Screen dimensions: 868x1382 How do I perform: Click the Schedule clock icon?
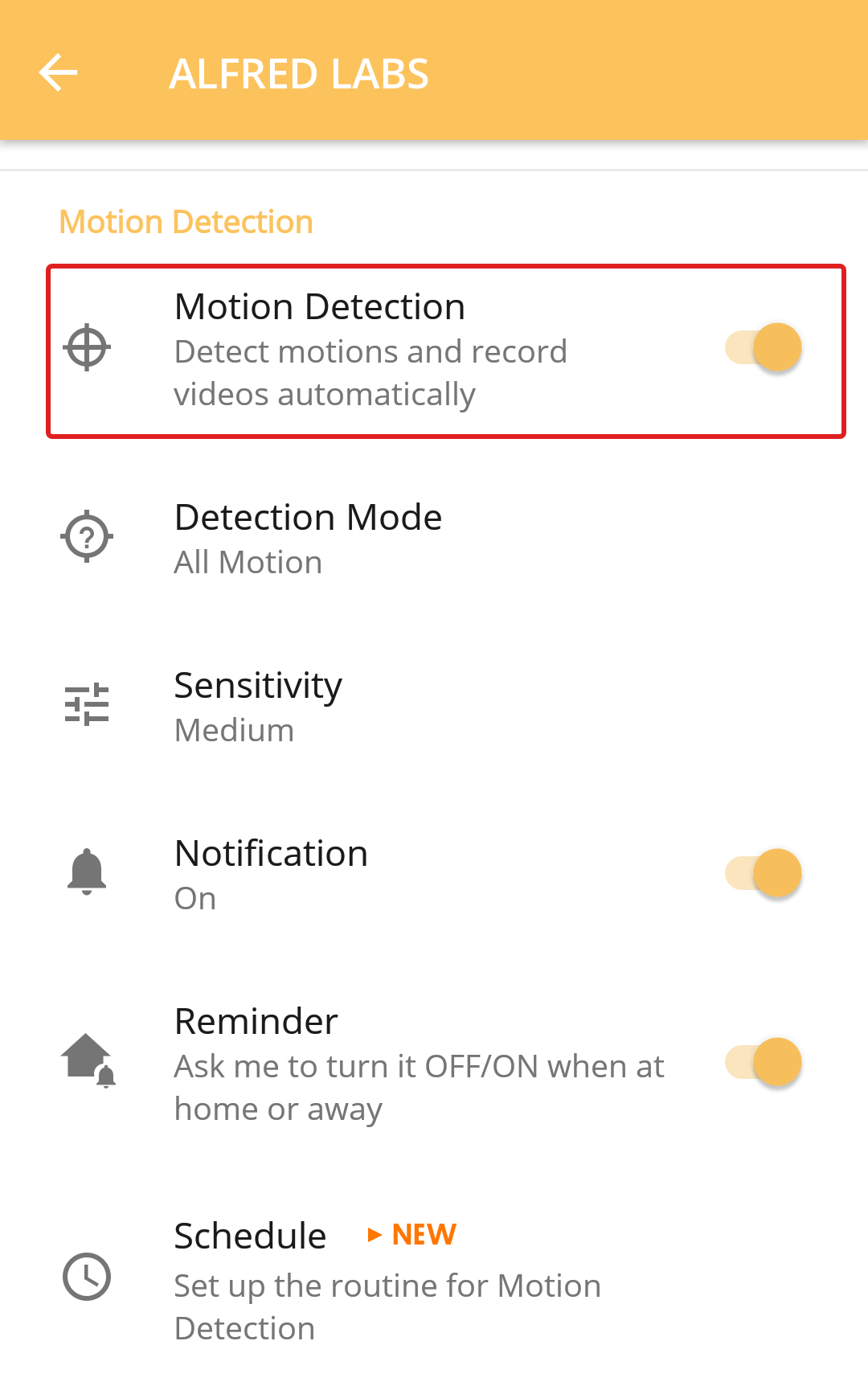point(87,1276)
